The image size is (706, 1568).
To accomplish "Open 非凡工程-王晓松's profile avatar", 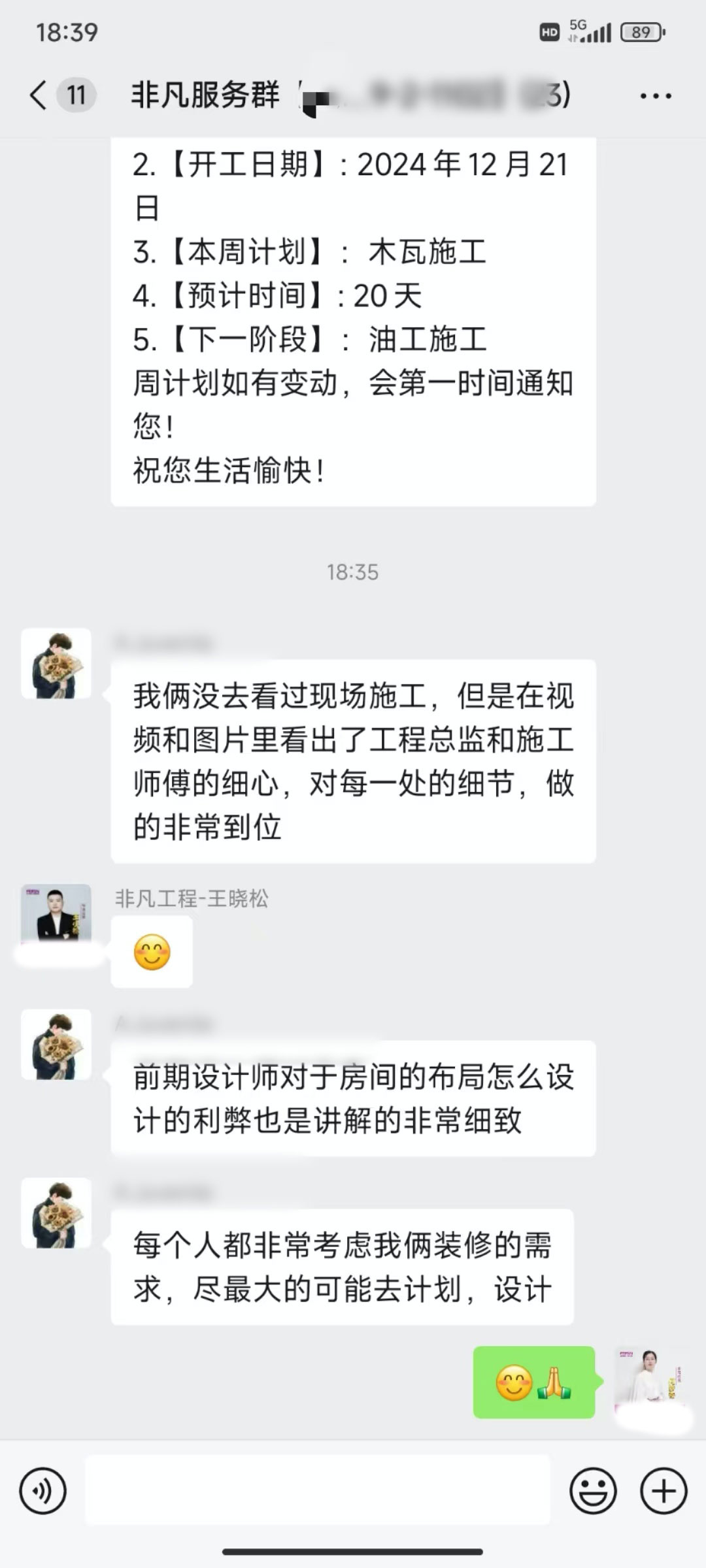I will (x=56, y=913).
